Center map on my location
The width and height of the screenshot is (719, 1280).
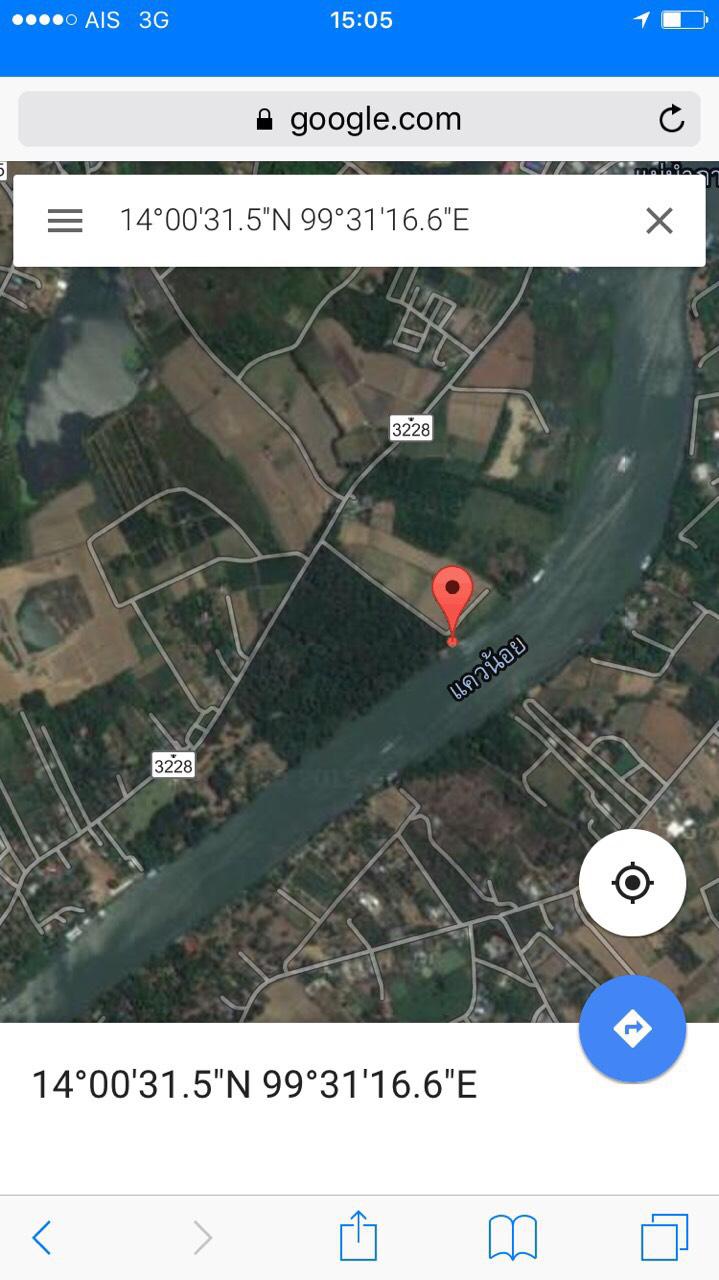click(x=632, y=882)
